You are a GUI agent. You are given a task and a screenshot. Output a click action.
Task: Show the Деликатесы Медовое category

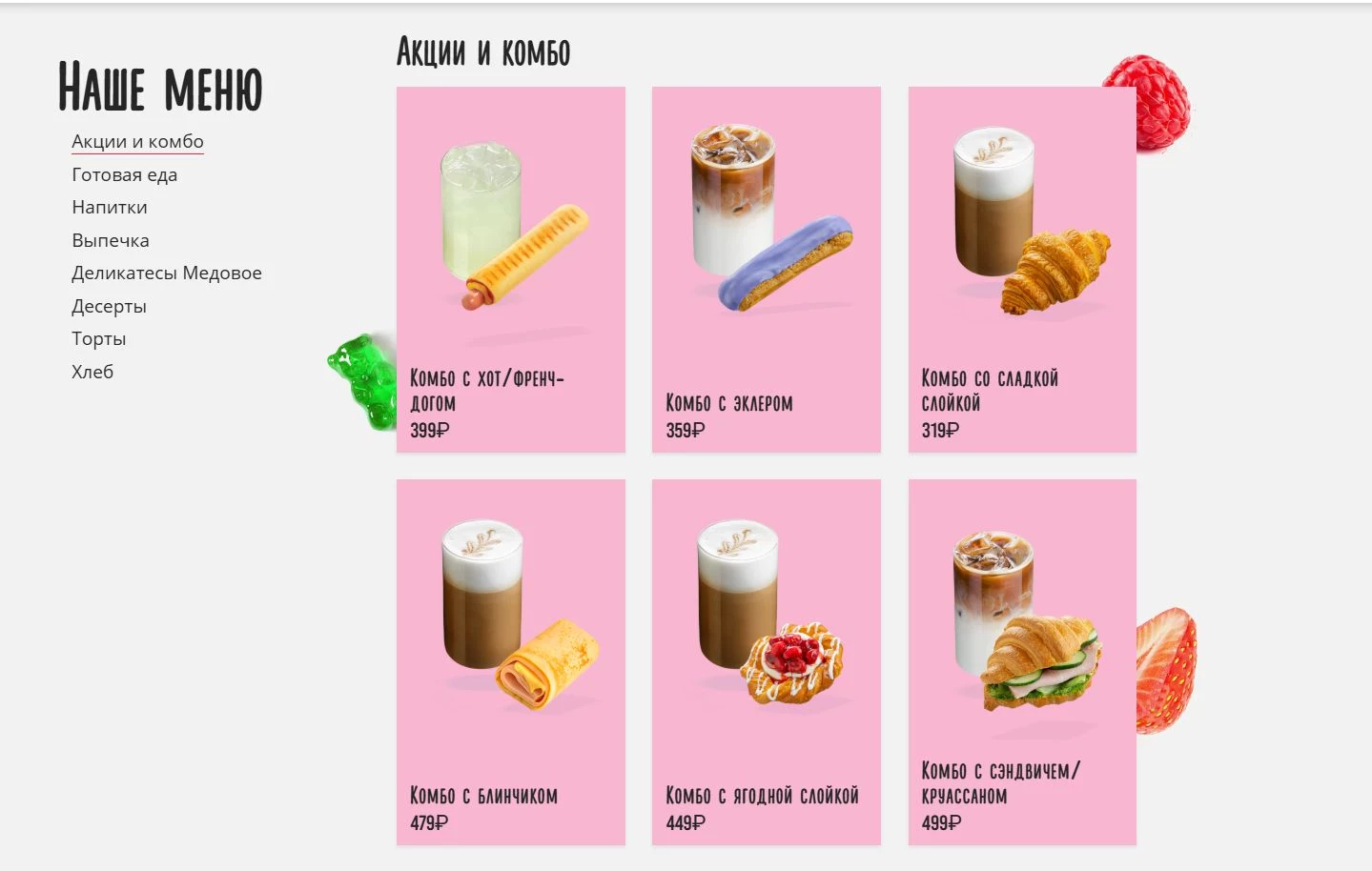tap(166, 273)
